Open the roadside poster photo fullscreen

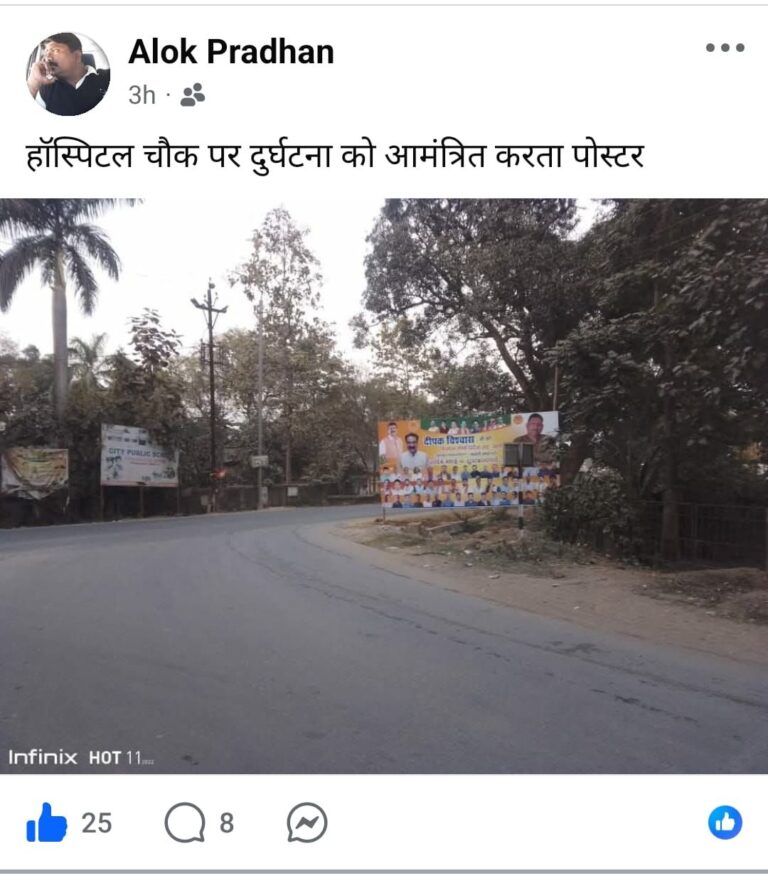point(384,486)
